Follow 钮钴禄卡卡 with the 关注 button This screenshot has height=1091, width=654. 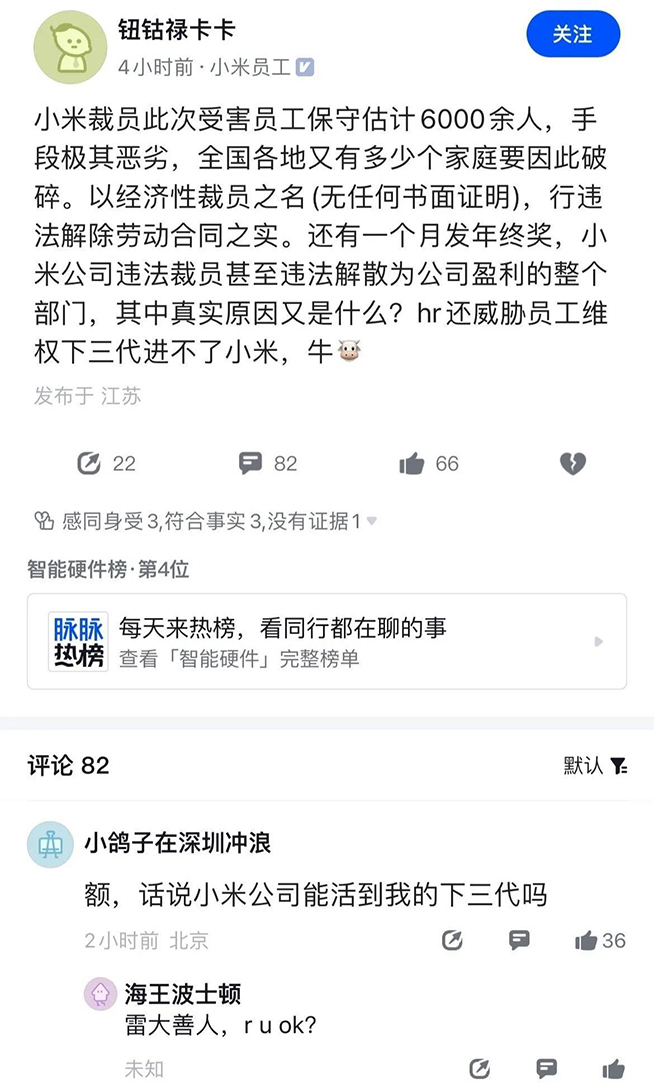[x=573, y=35]
